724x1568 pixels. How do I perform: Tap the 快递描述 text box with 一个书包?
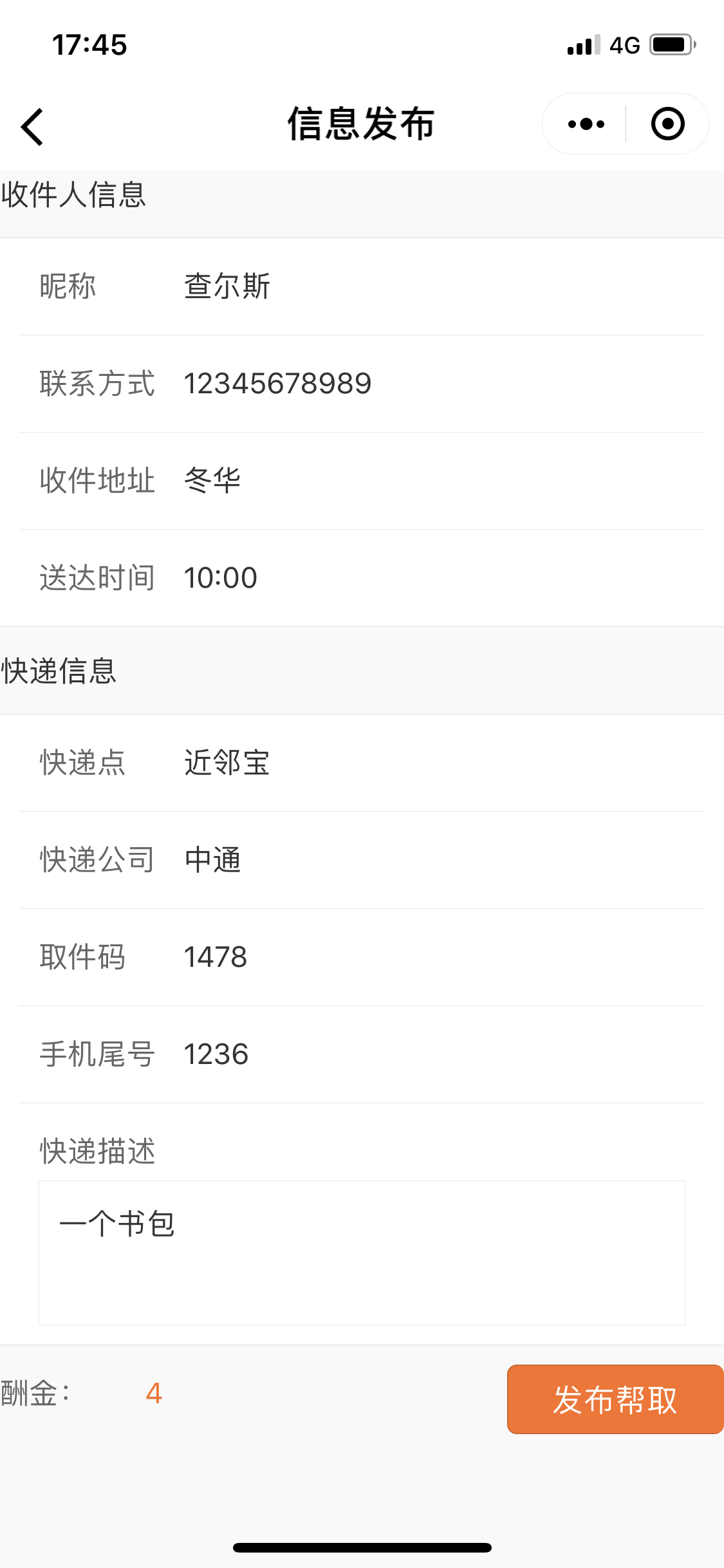point(362,1253)
